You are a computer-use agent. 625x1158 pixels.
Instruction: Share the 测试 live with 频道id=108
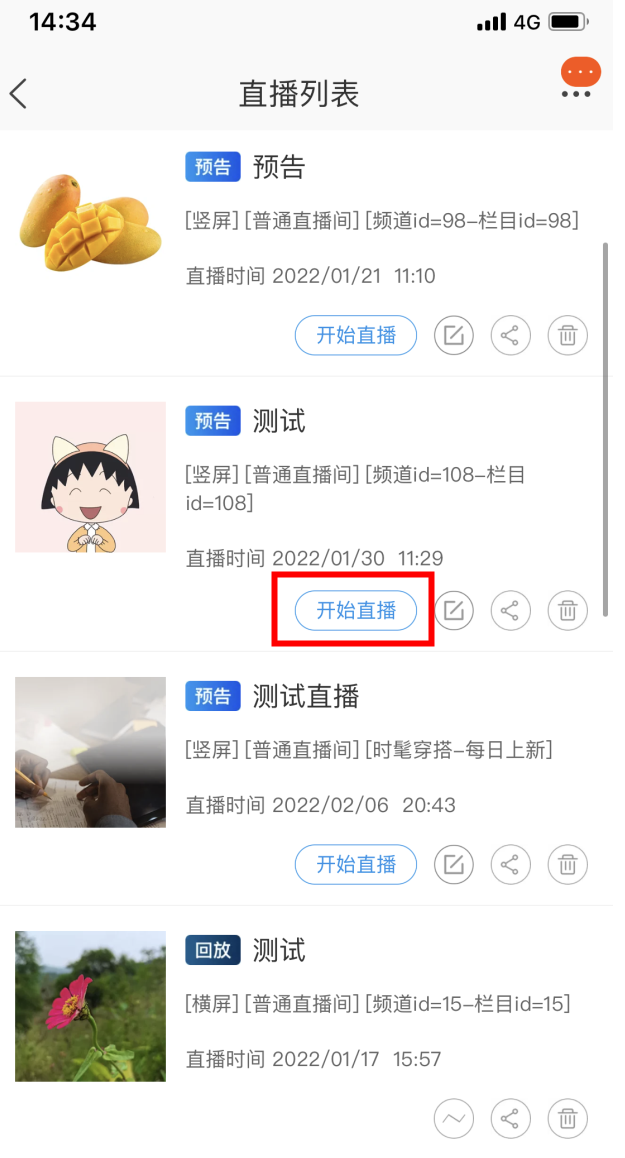tap(511, 610)
